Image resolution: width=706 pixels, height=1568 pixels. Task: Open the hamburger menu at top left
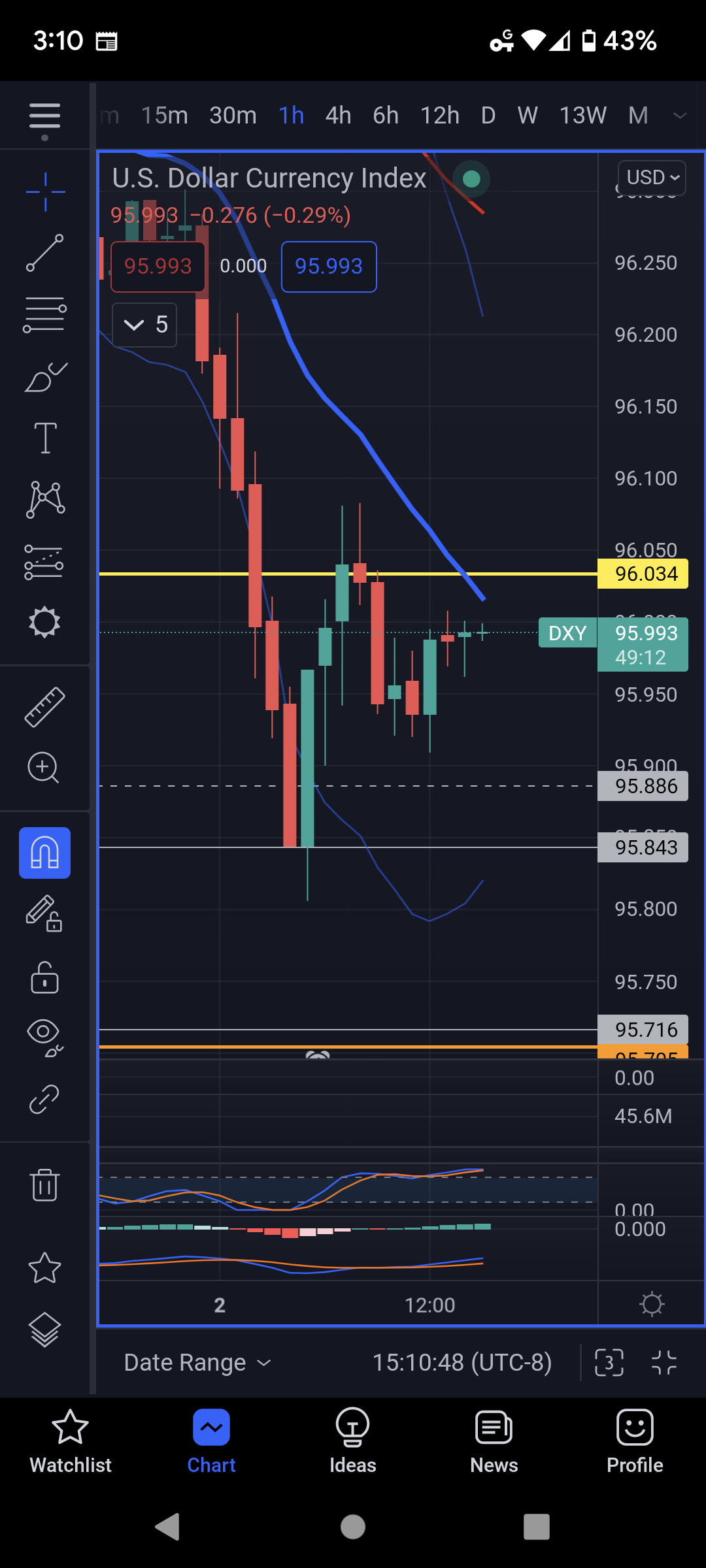(44, 118)
